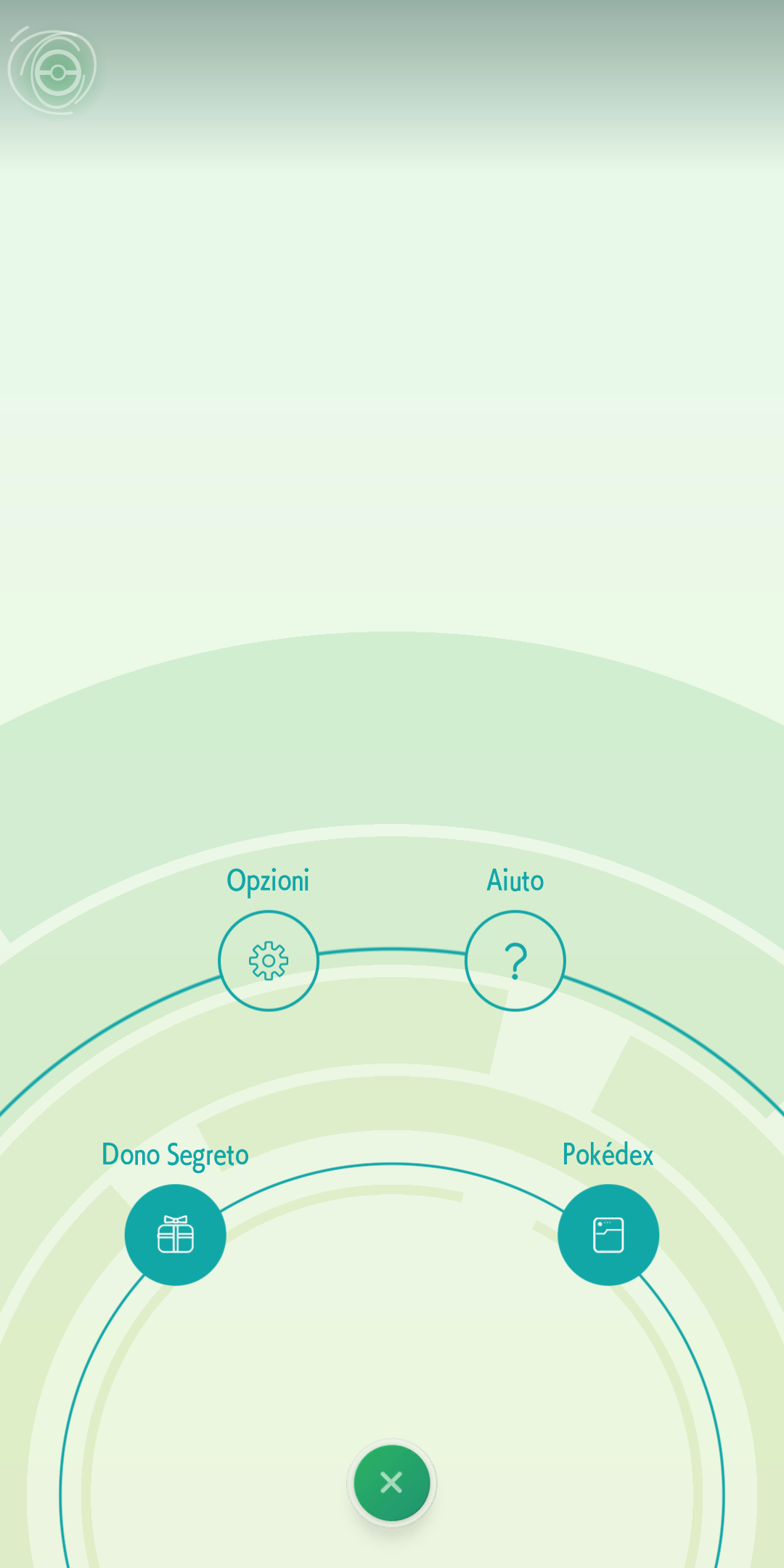Image resolution: width=784 pixels, height=1568 pixels.
Task: Close the menu with the X button
Action: [392, 1482]
